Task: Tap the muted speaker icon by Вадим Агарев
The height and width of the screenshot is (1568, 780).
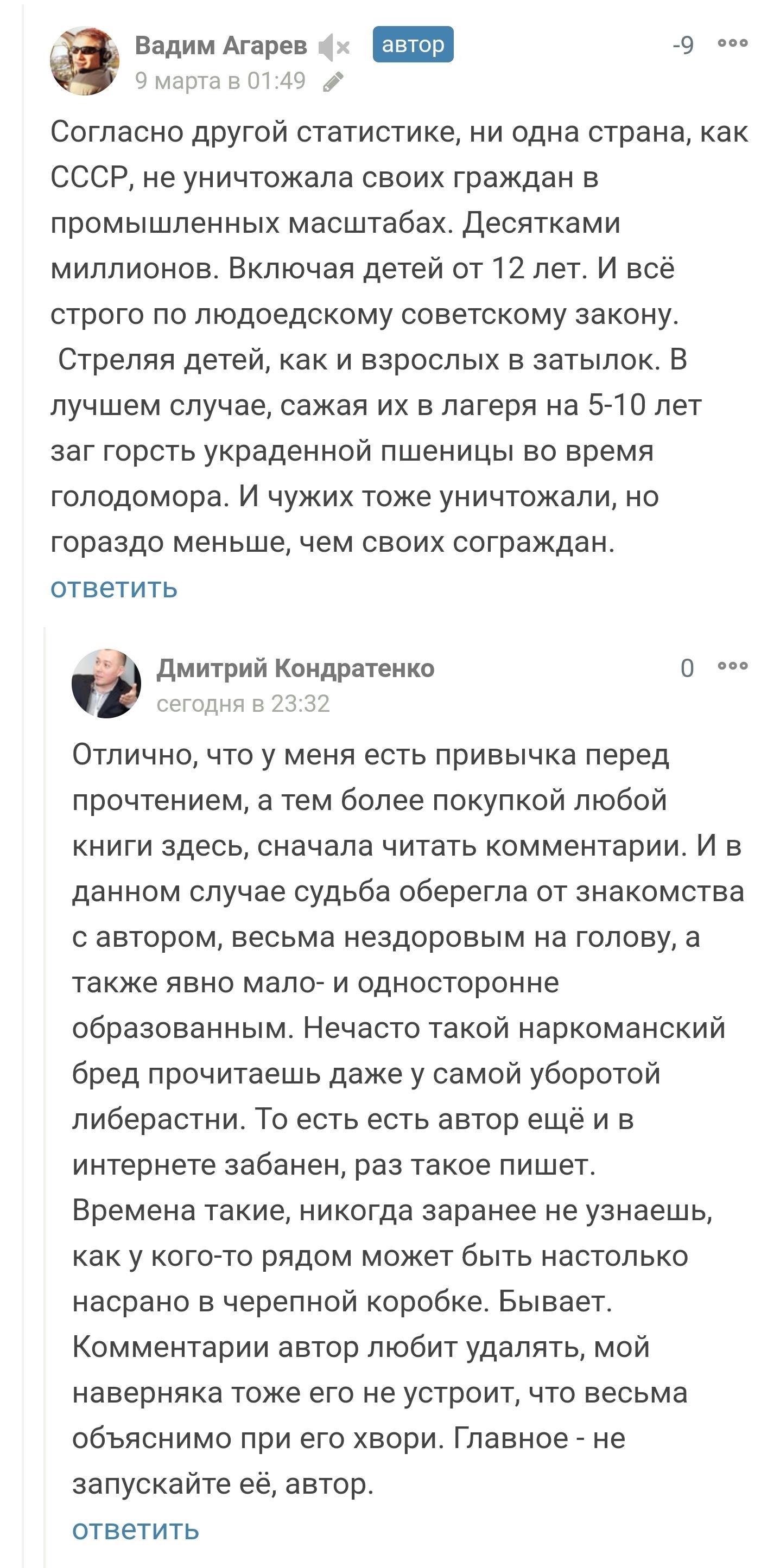Action: pyautogui.click(x=334, y=47)
